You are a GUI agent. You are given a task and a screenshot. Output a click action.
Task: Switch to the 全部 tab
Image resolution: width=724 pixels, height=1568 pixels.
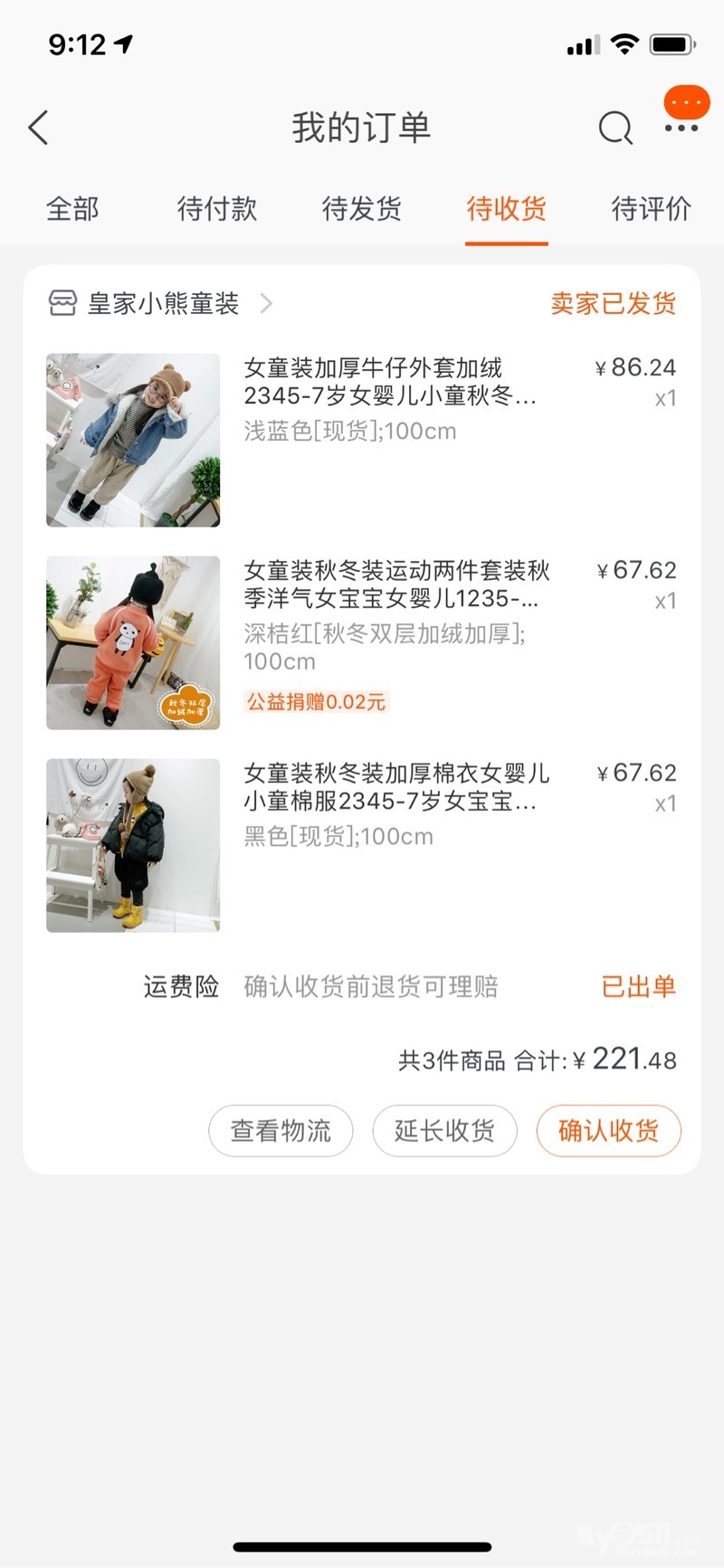(72, 209)
